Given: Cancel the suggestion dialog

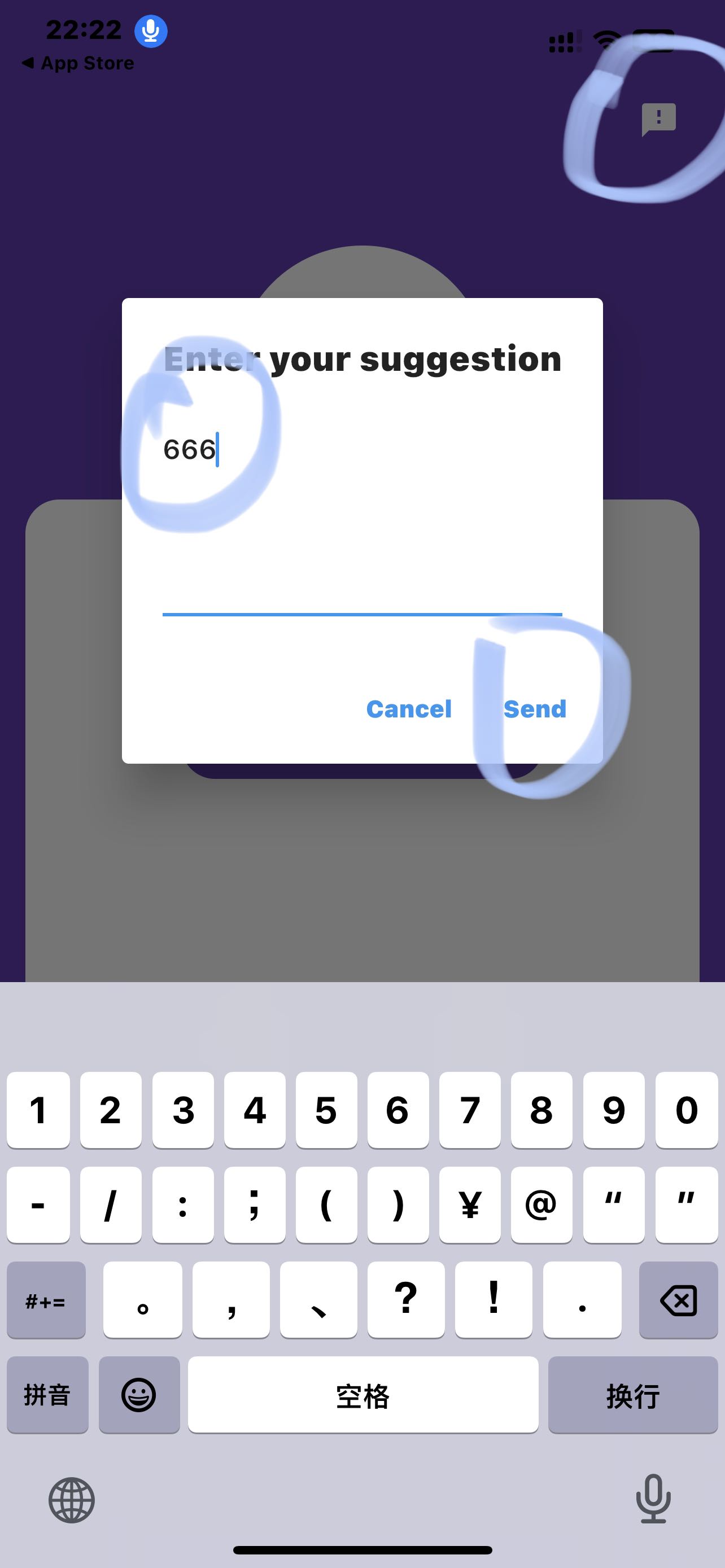Looking at the screenshot, I should click(408, 709).
